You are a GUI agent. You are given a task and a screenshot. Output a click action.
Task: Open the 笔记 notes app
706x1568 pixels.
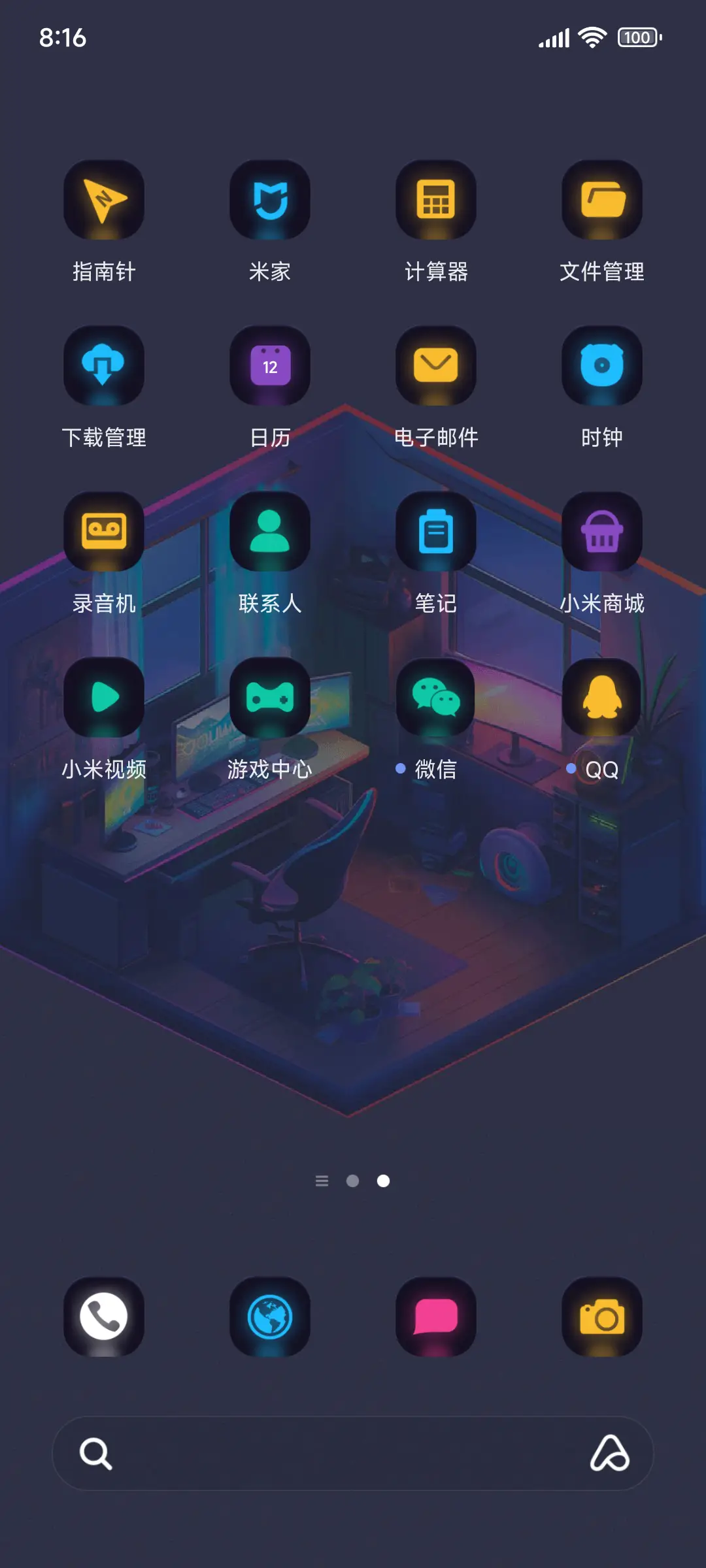(436, 532)
